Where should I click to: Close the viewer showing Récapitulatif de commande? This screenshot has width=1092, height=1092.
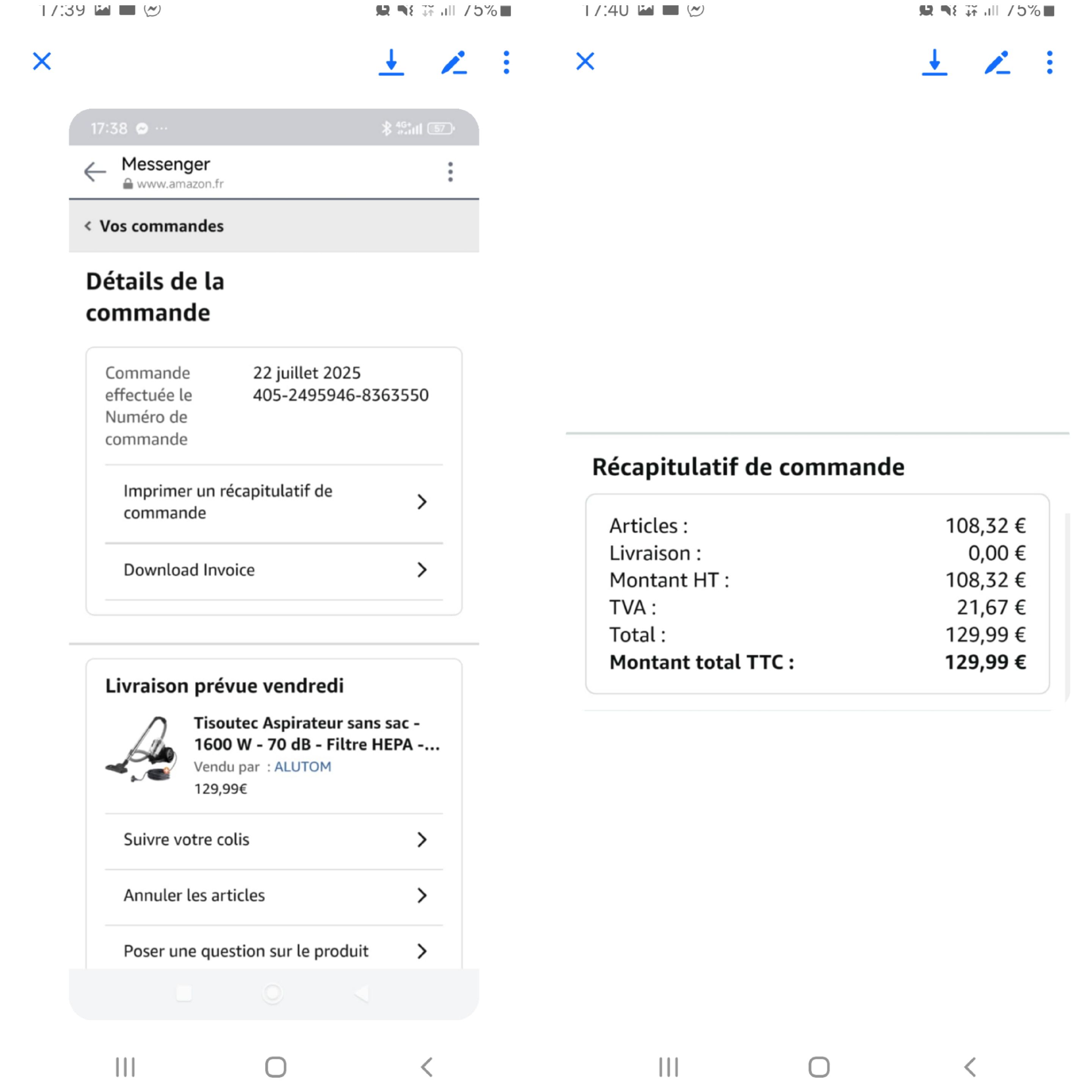click(585, 61)
